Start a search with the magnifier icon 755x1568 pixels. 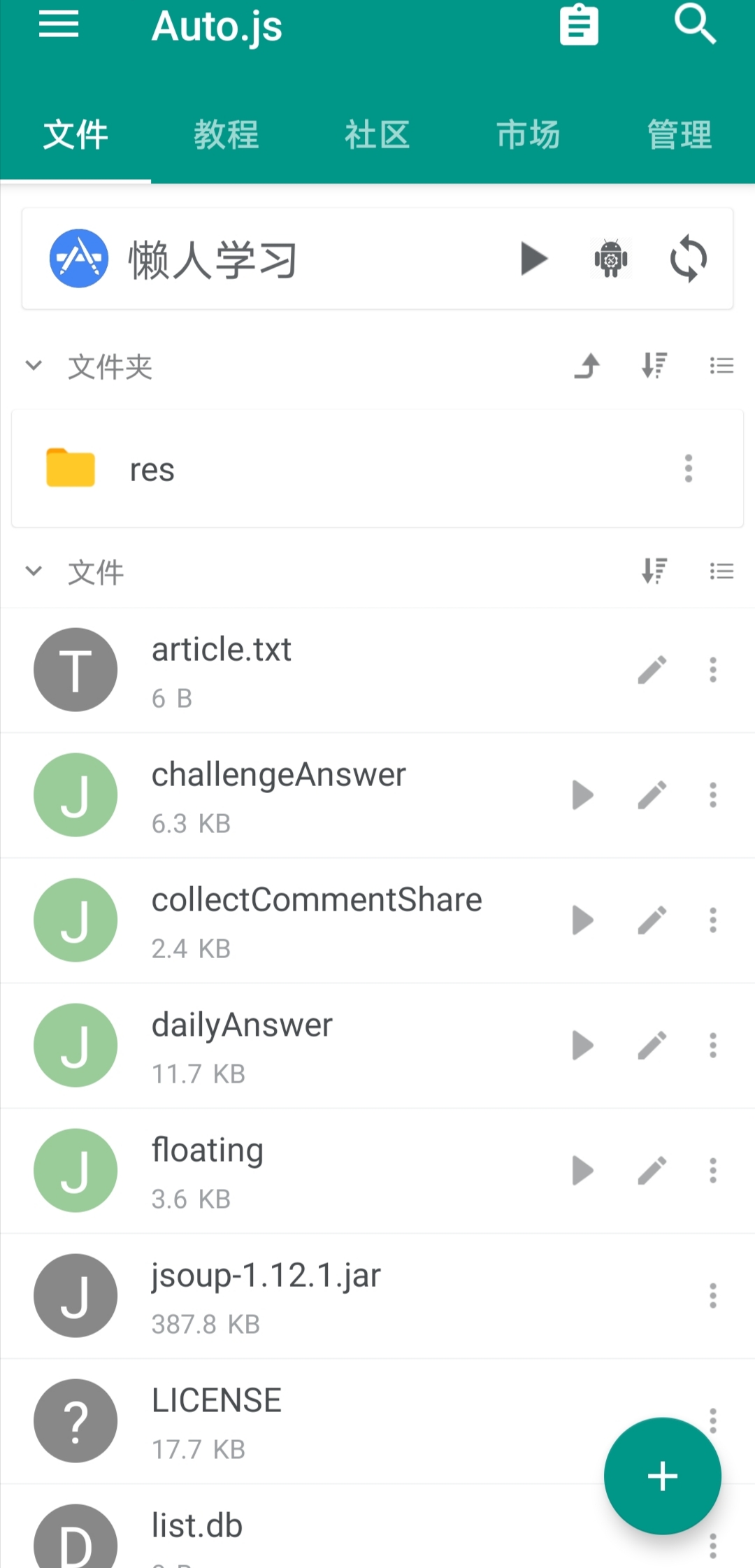694,25
